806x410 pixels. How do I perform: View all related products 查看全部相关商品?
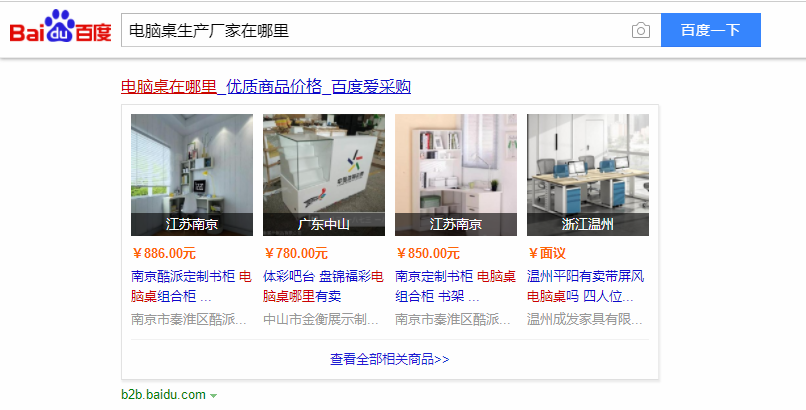coord(389,359)
